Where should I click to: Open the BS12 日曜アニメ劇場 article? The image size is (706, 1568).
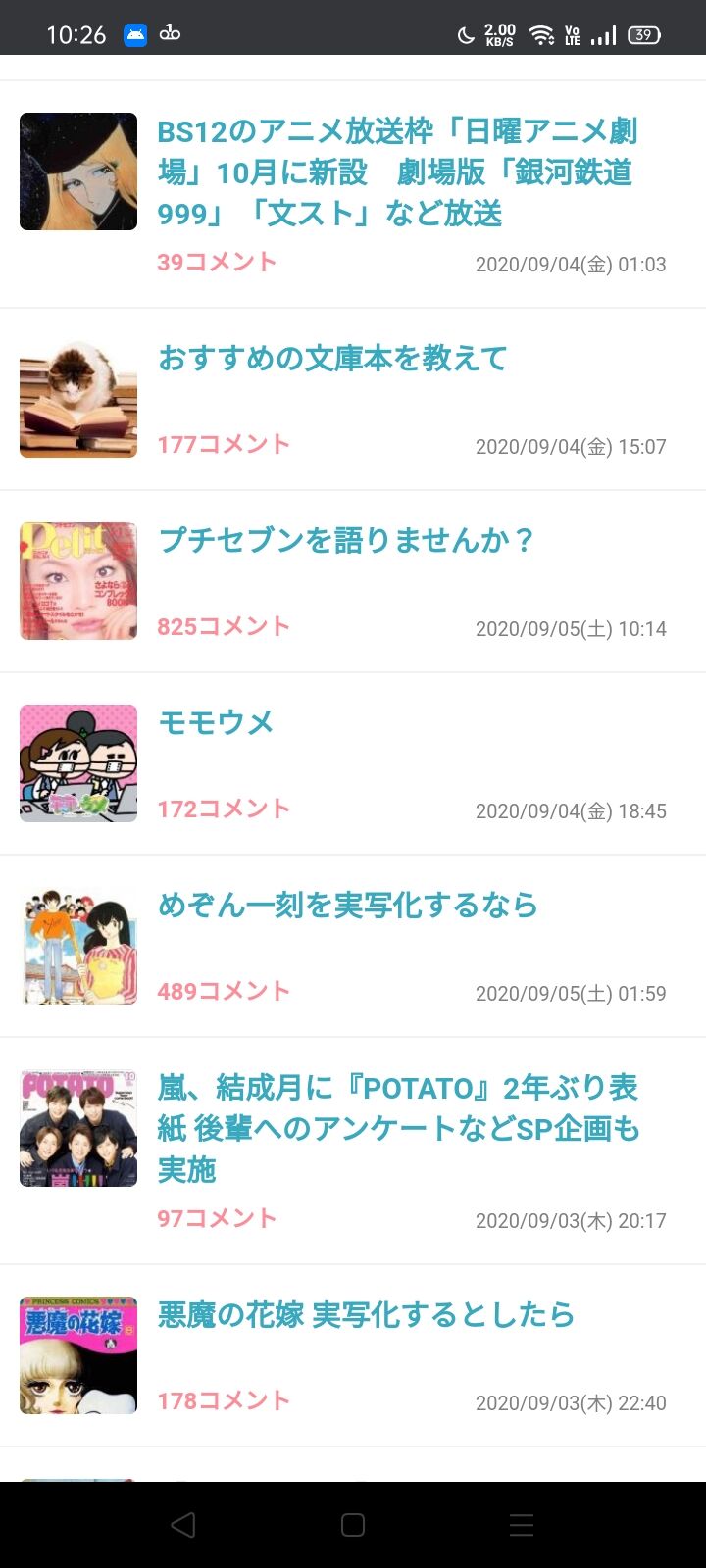click(x=397, y=172)
